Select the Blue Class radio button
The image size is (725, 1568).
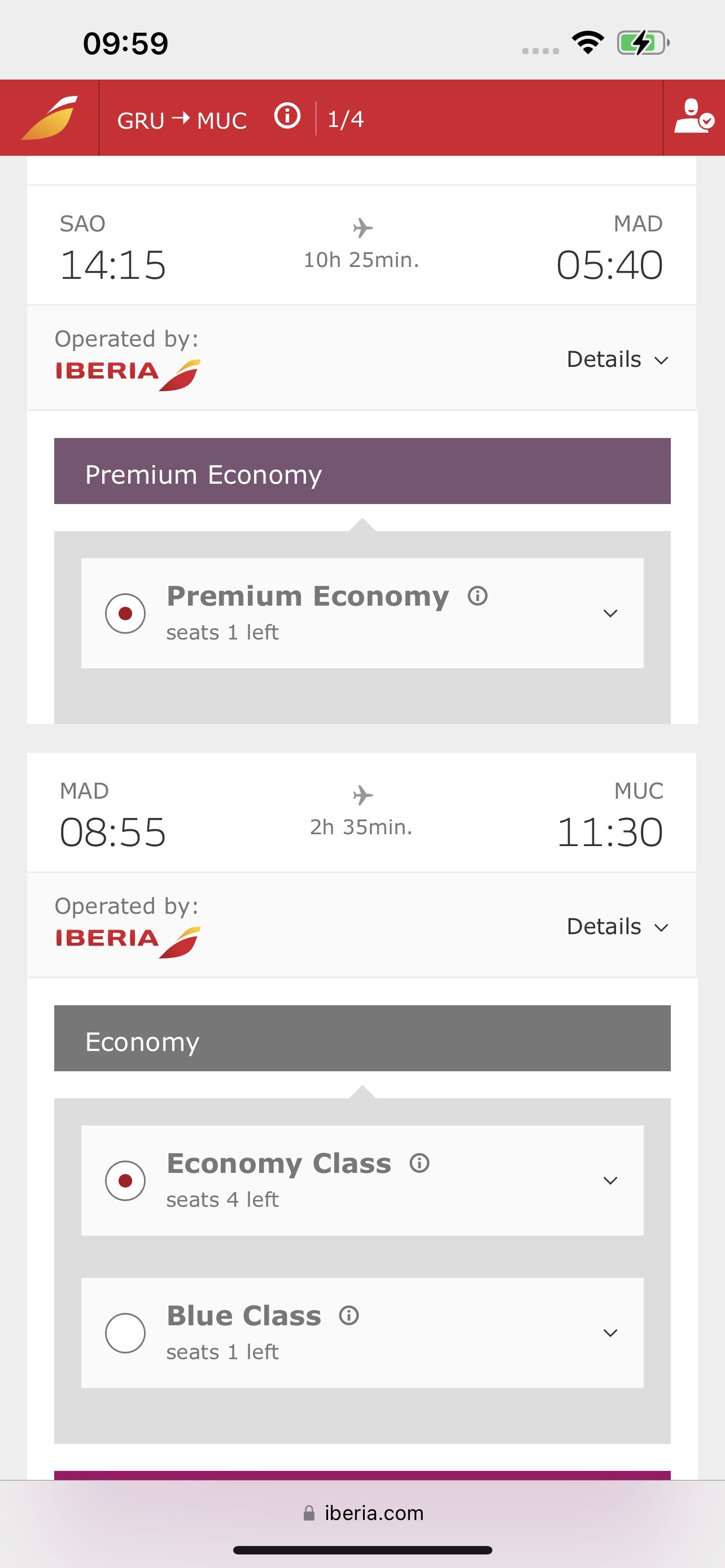click(125, 1333)
